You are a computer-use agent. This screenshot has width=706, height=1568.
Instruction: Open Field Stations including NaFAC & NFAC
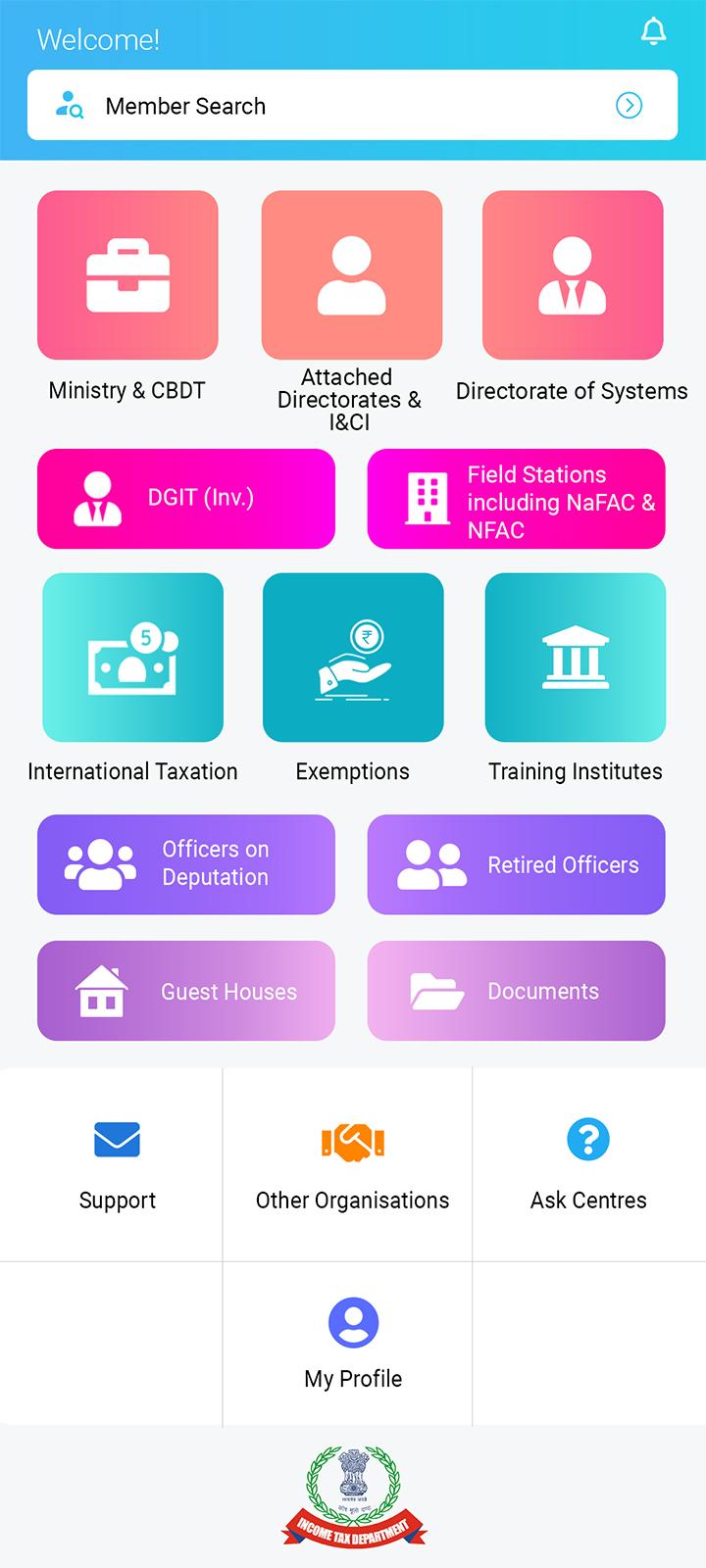pos(516,499)
